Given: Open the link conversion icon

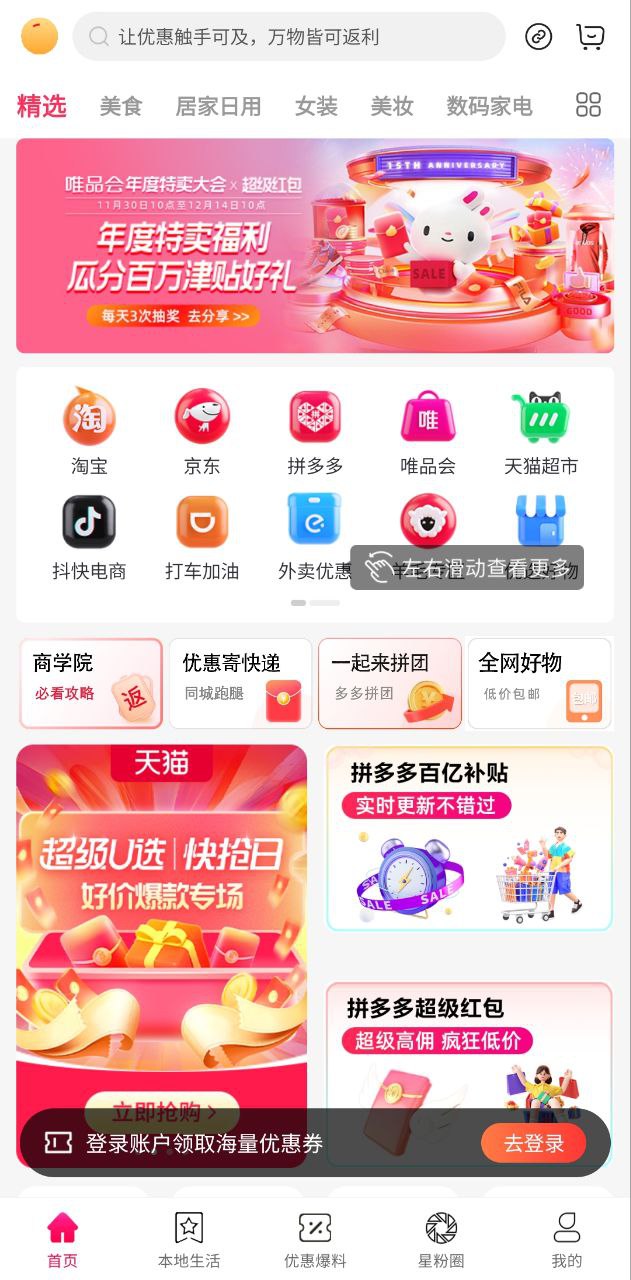Looking at the screenshot, I should 539,37.
